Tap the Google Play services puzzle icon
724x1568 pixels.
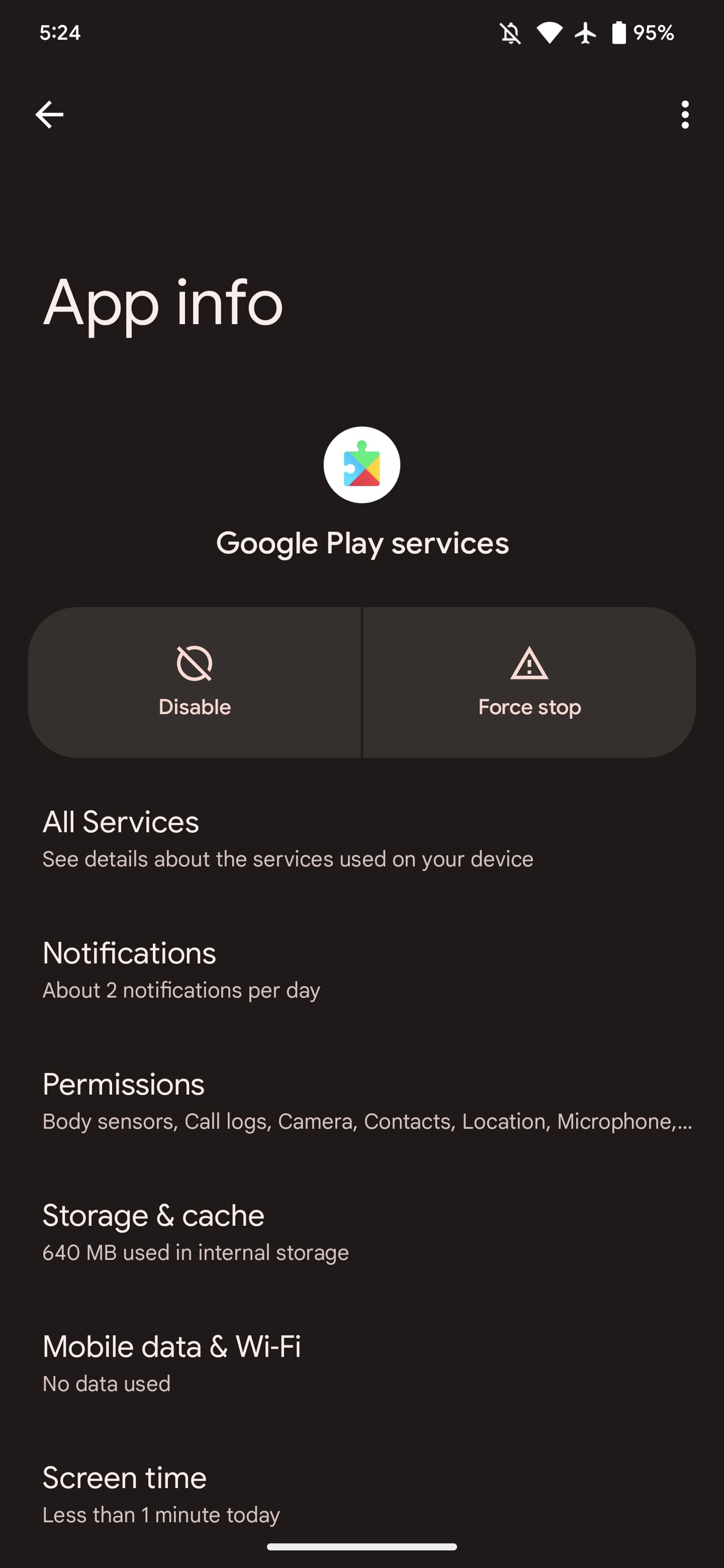coord(361,464)
